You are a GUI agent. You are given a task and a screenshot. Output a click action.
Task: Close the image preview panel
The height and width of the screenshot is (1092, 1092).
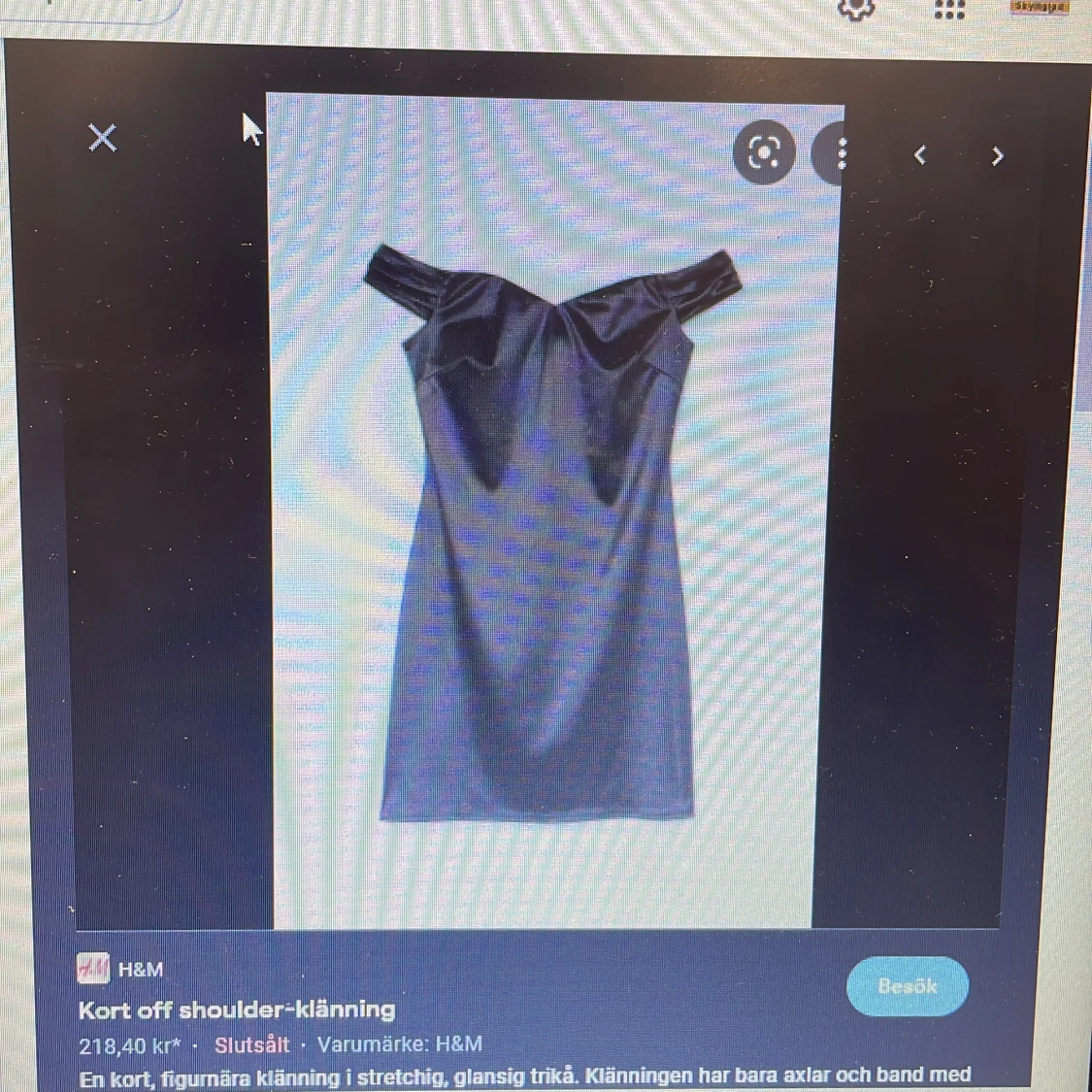coord(102,138)
